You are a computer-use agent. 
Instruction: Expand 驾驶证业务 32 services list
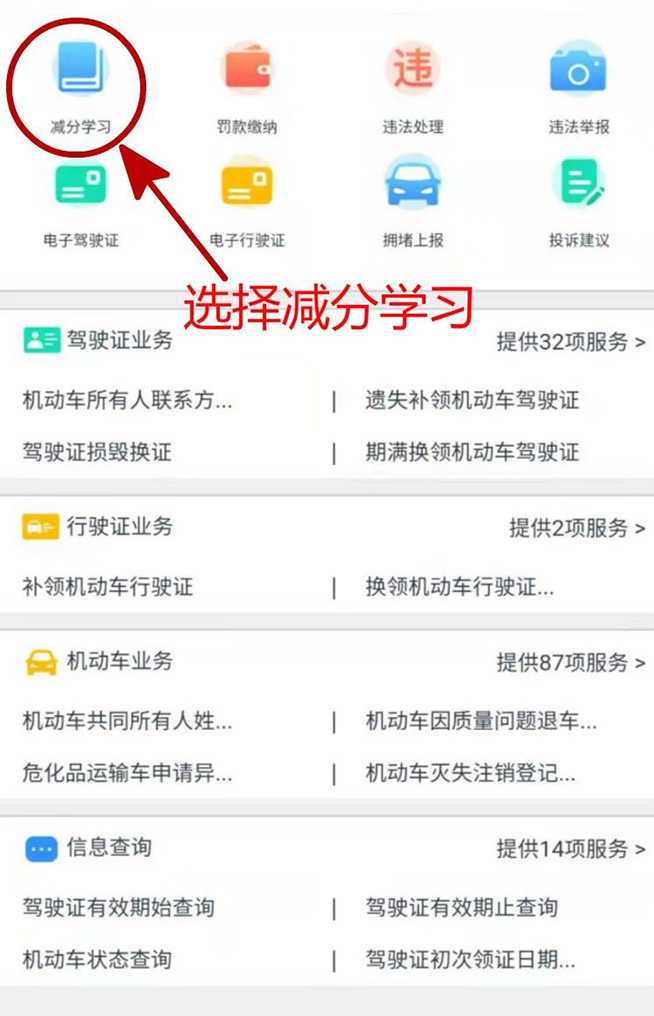click(570, 342)
